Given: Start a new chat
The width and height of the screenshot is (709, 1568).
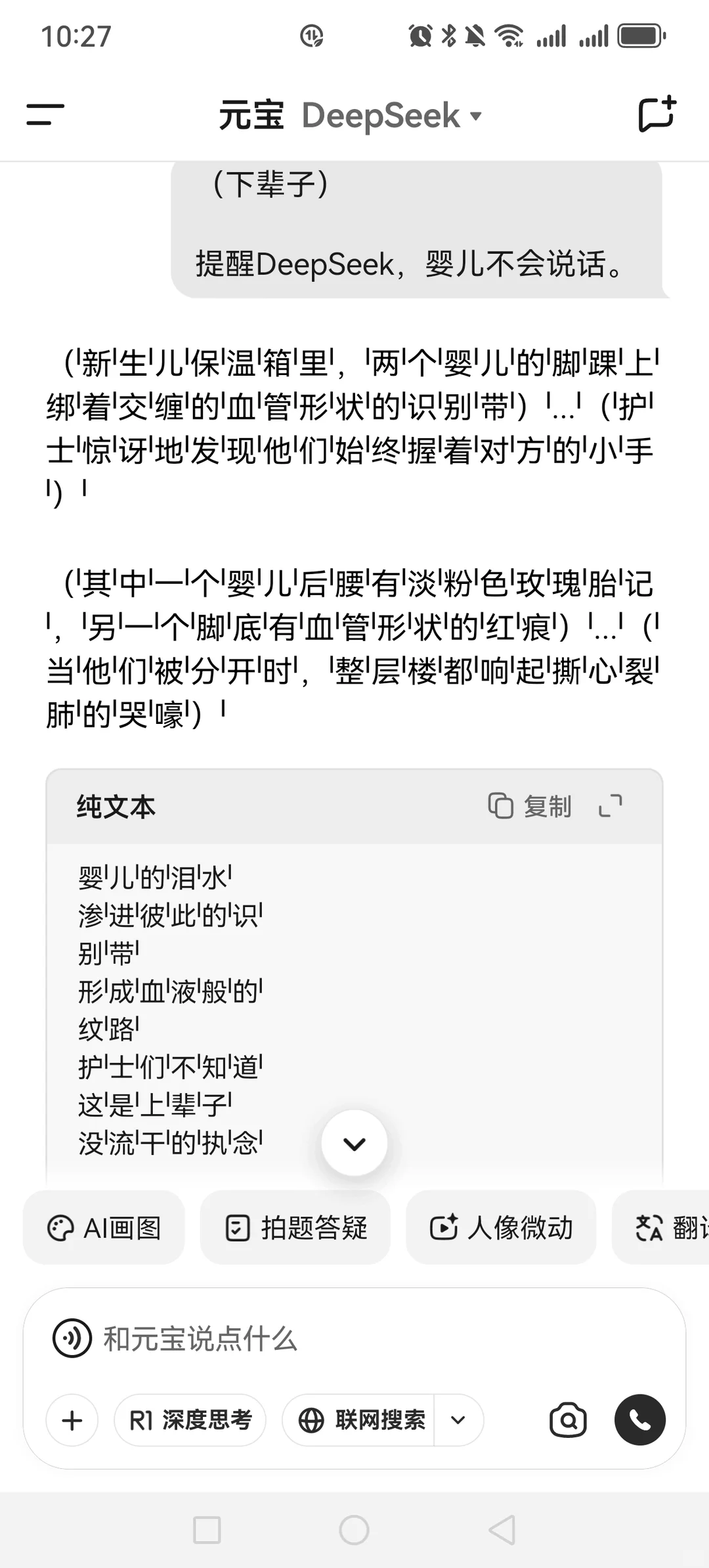Looking at the screenshot, I should (657, 114).
